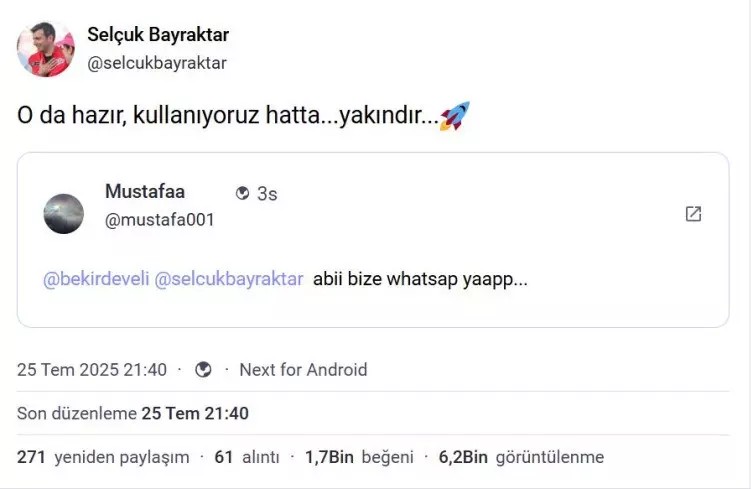View the 61 alıntı list

click(x=245, y=457)
